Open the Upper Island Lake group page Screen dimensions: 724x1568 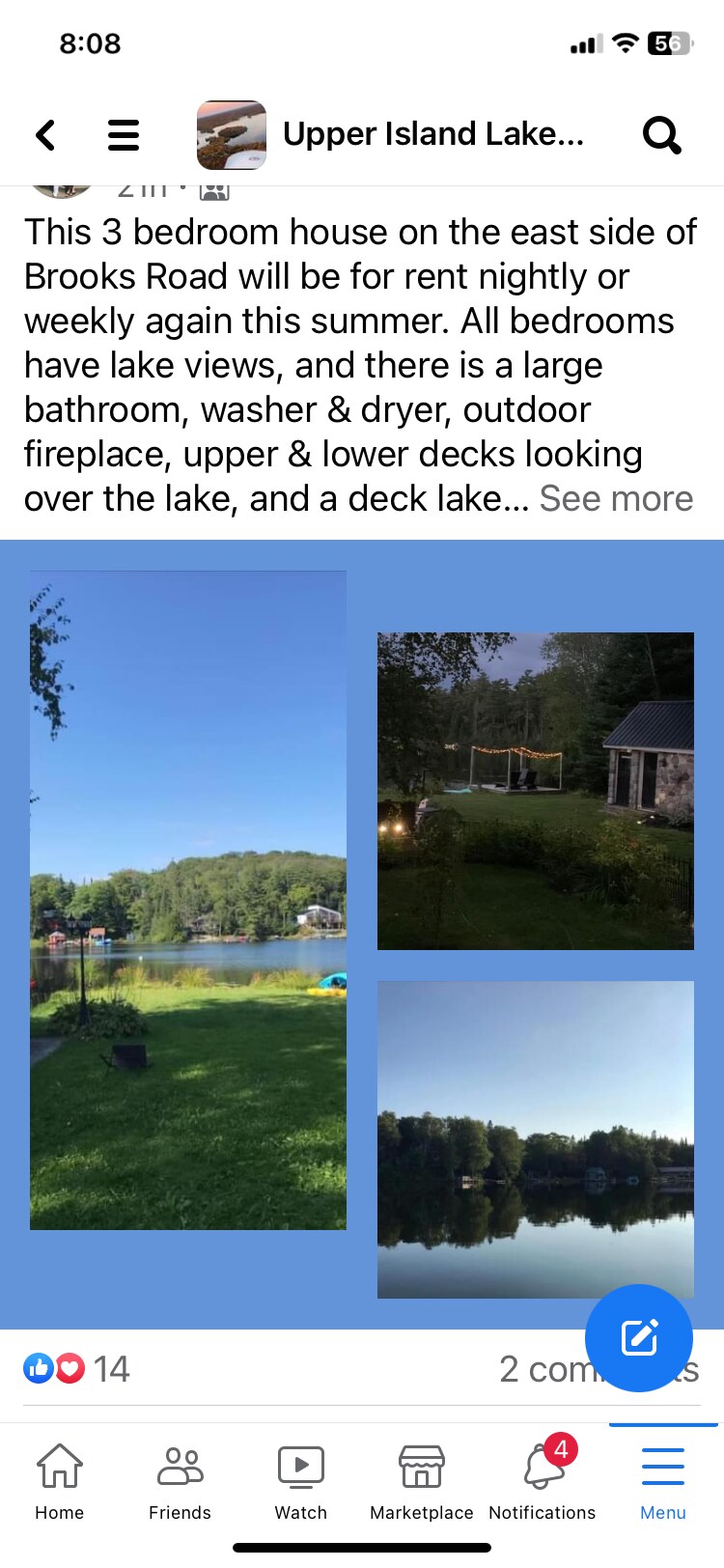click(432, 134)
